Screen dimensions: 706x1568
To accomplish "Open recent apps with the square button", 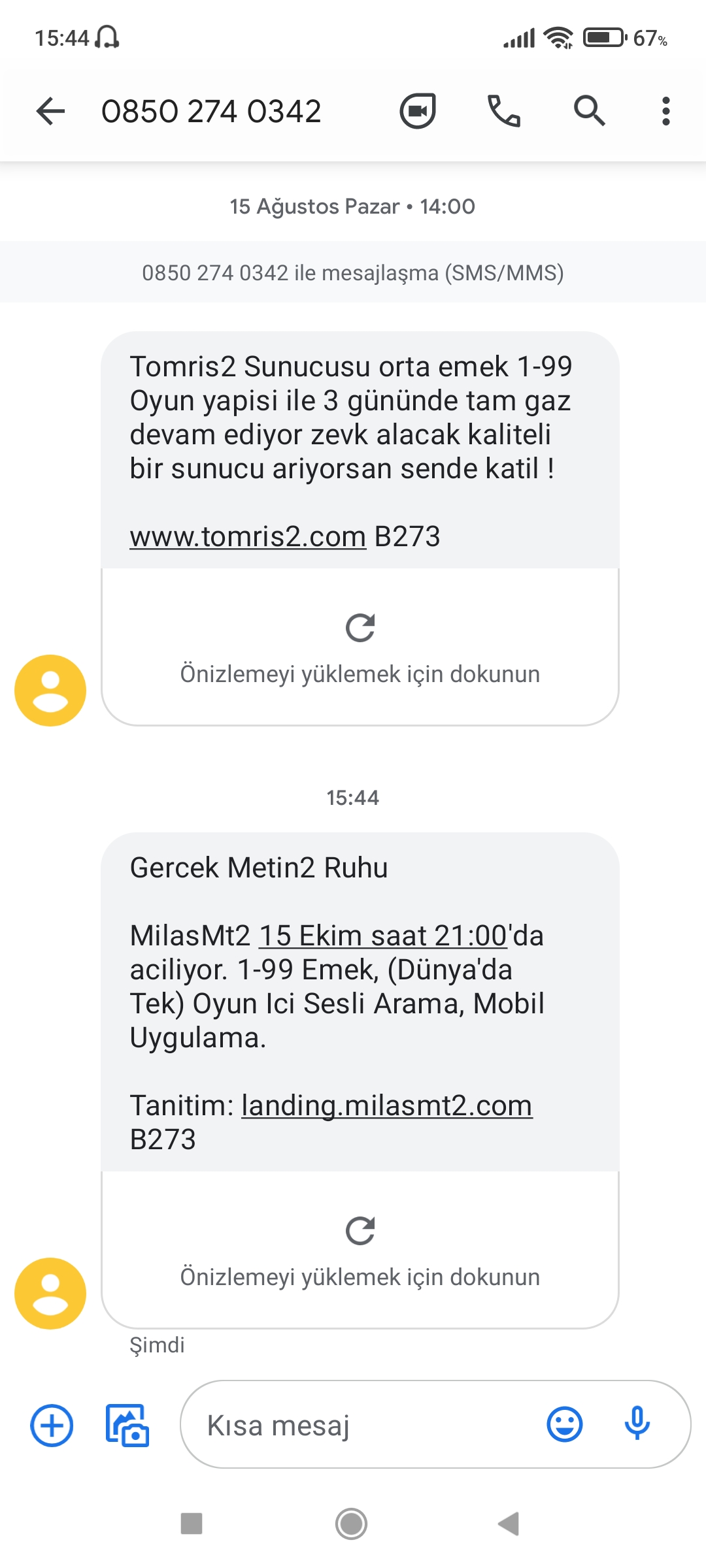I will (192, 1524).
